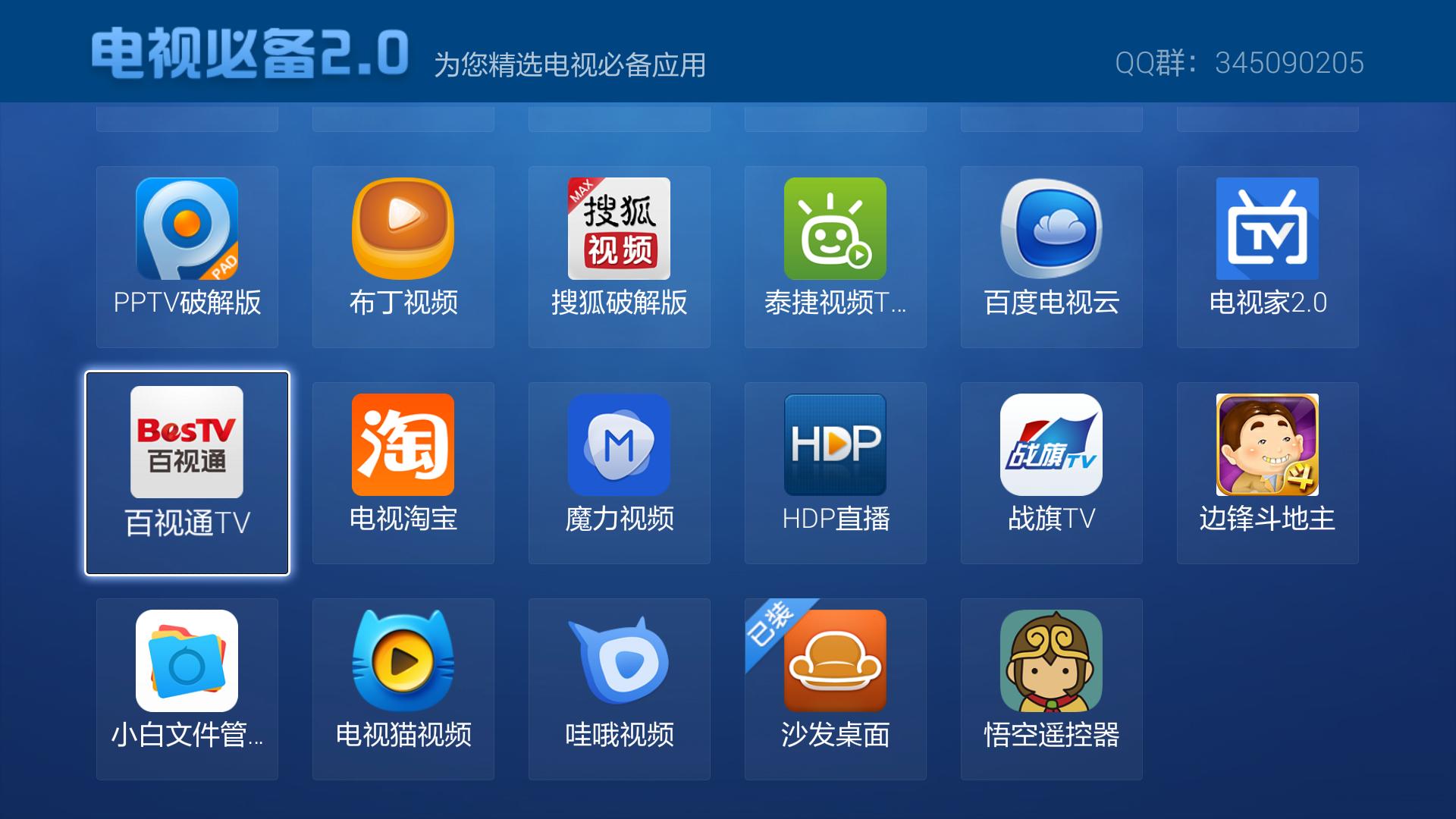Screen dimensions: 1456x819
Task: Open 电视淘宝 app tile
Action: click(403, 472)
